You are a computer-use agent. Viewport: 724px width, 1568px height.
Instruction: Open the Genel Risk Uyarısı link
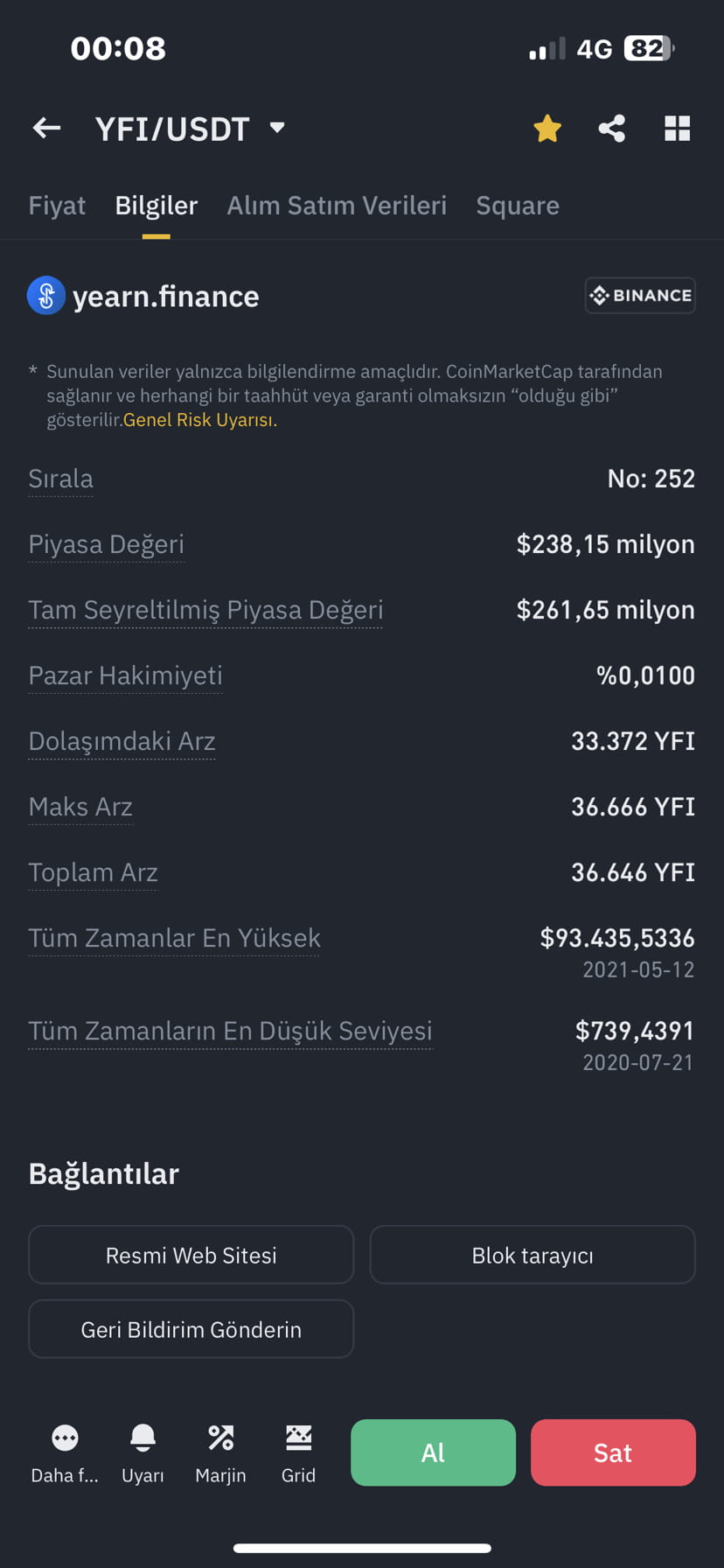pyautogui.click(x=199, y=420)
